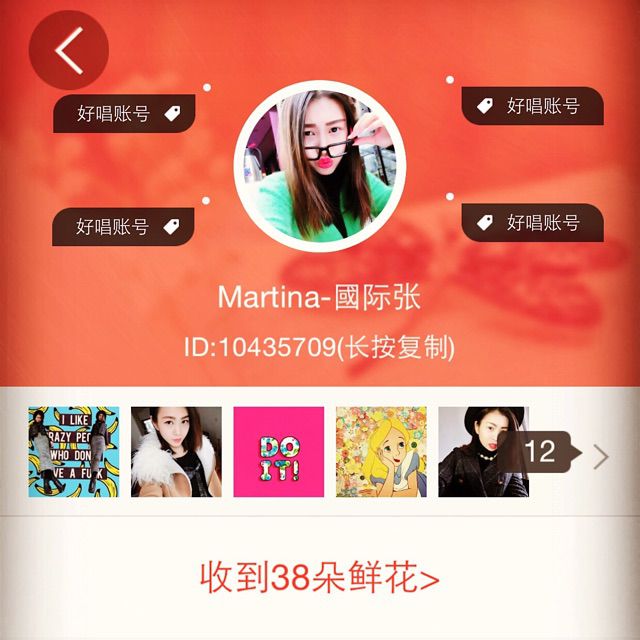View the photo with the white fur collar
Image resolution: width=640 pixels, height=640 pixels.
coord(176,452)
